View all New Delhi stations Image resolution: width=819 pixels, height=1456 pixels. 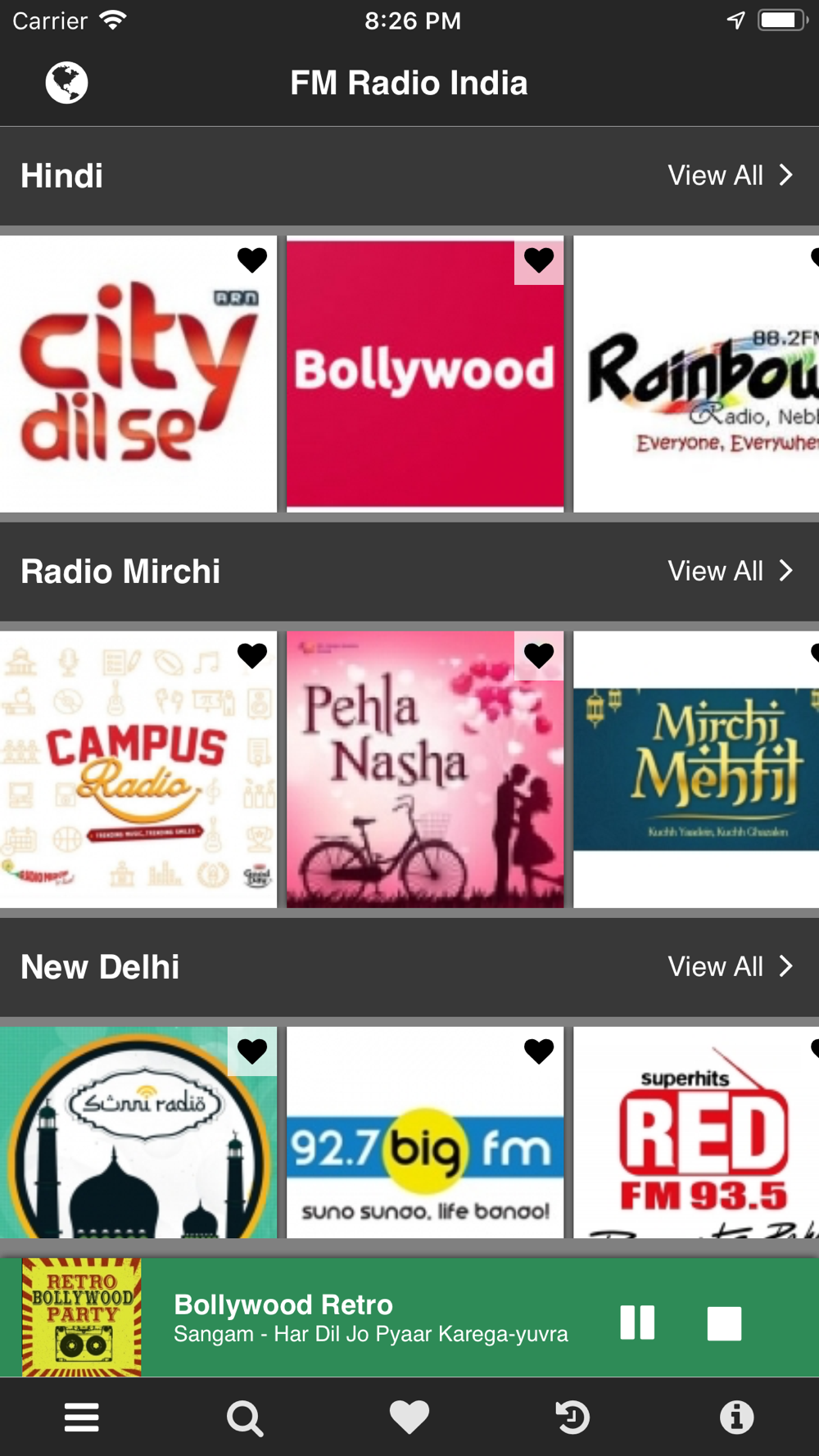tap(730, 966)
